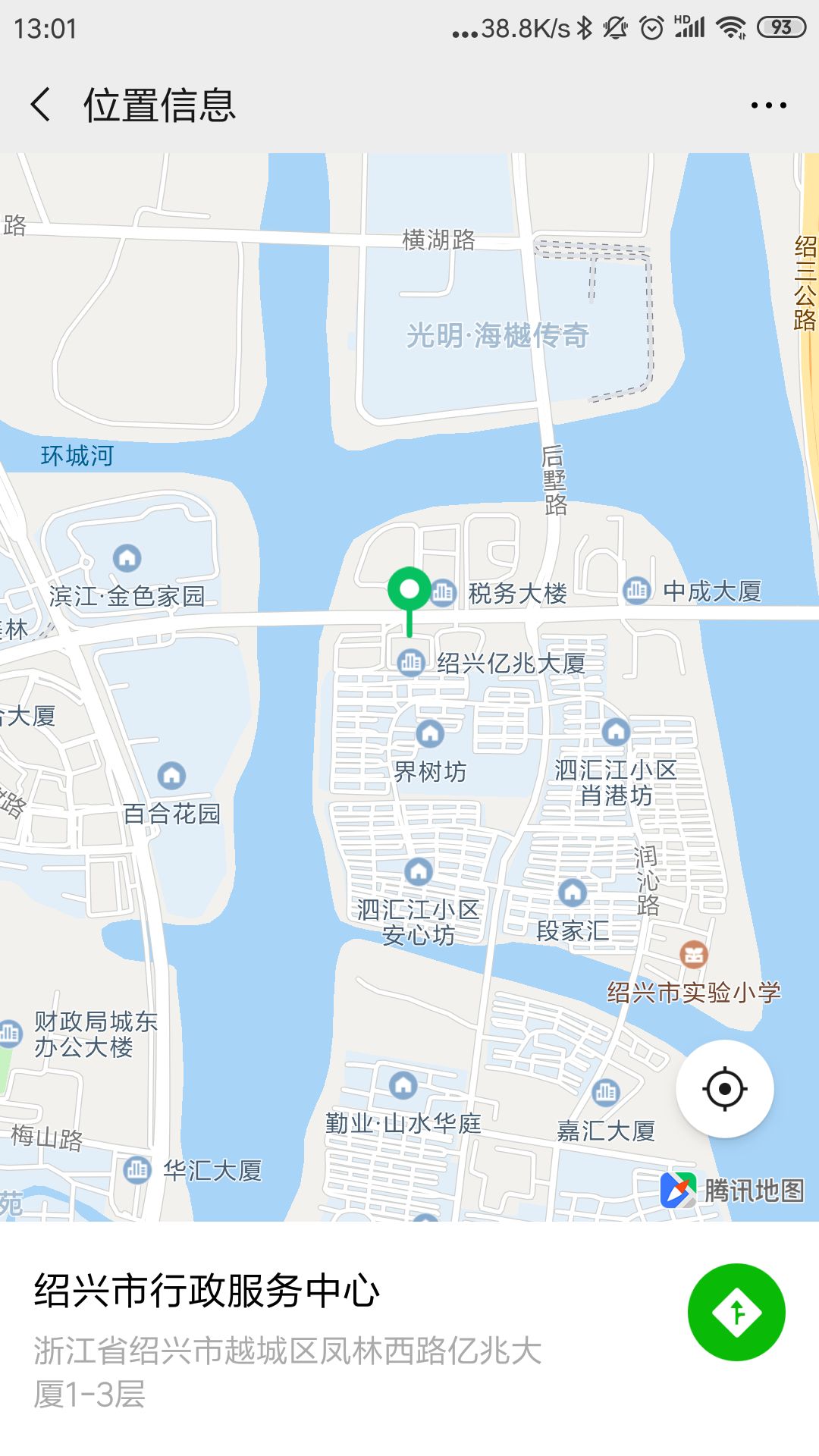
Task: Start navigation to 绍兴市行政服务中心
Action: click(736, 1312)
